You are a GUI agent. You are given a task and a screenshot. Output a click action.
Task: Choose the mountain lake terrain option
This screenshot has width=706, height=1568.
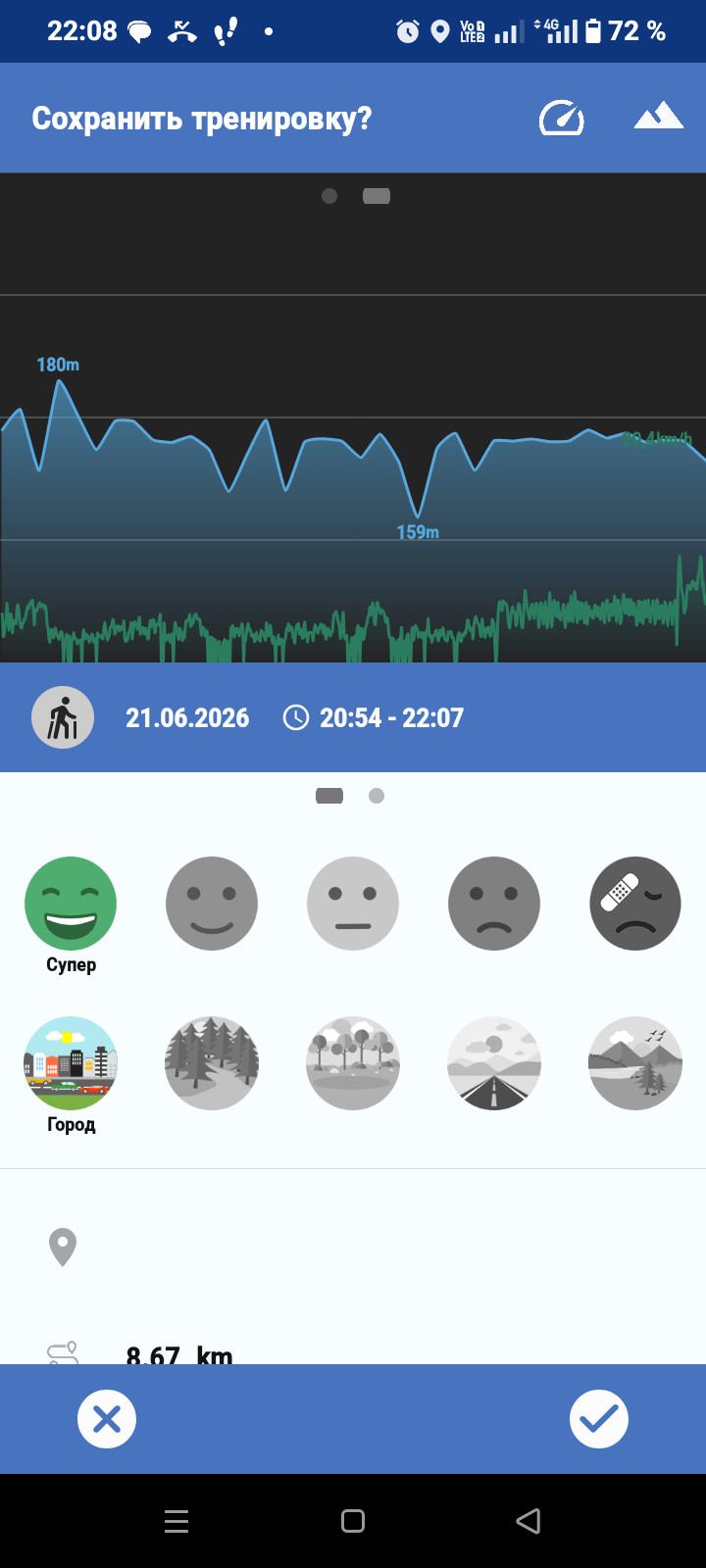[635, 1063]
